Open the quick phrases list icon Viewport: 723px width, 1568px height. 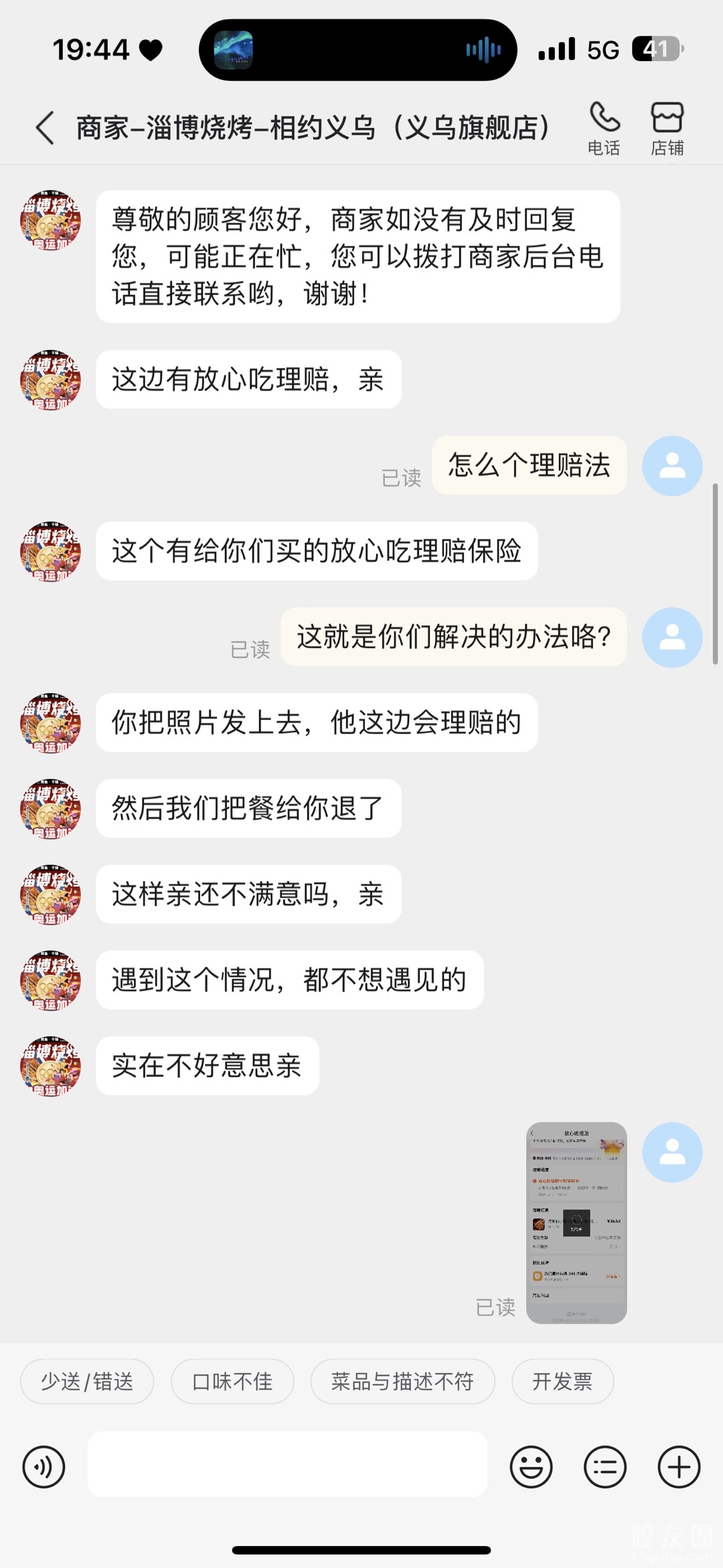tap(605, 1467)
